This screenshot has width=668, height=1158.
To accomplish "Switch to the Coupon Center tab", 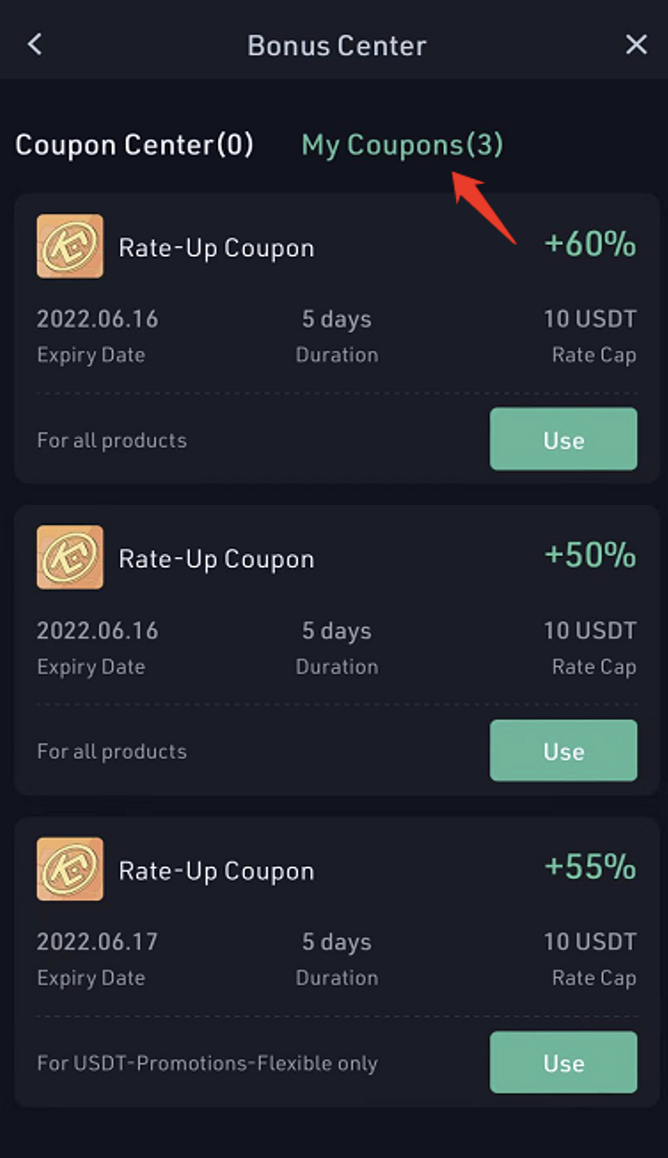I will coord(134,145).
